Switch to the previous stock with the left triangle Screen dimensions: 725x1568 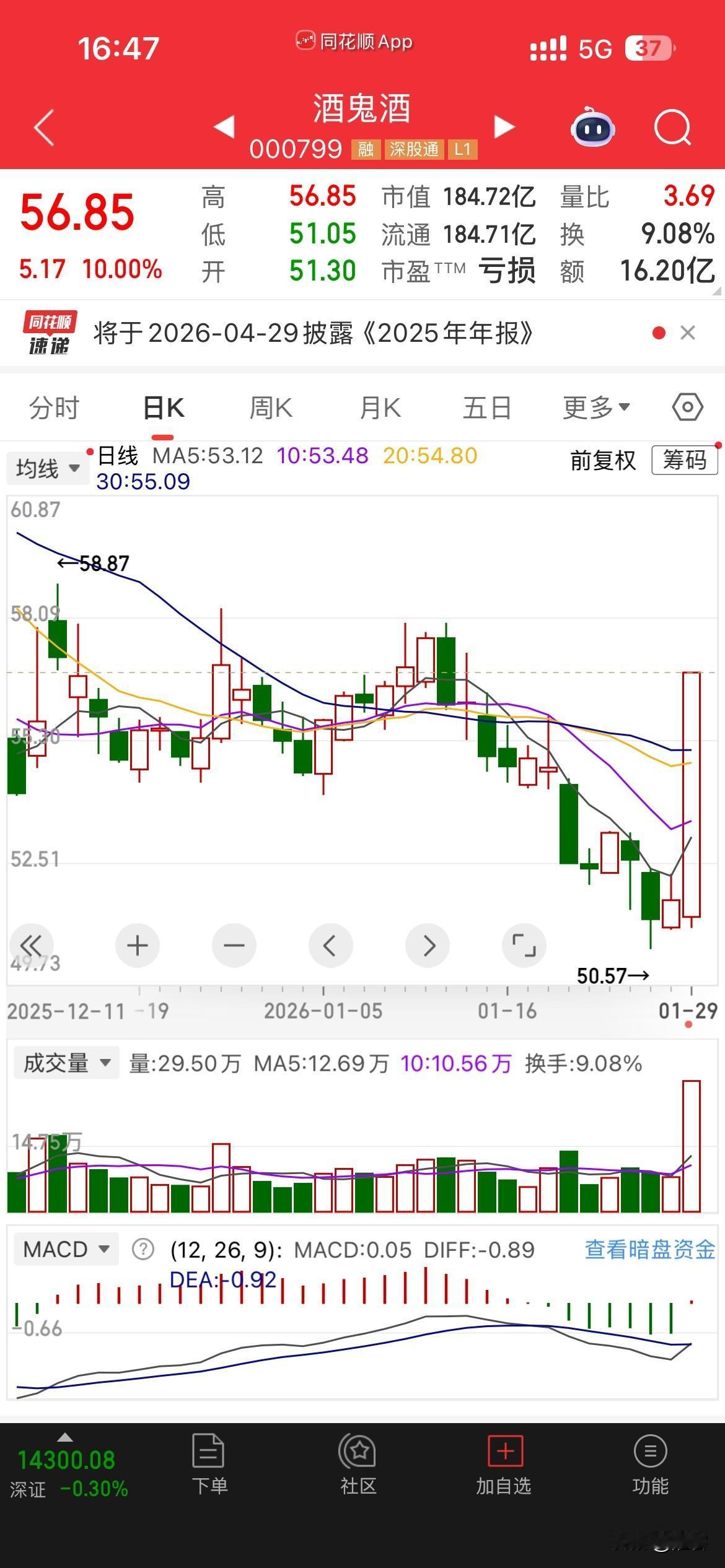pos(224,127)
